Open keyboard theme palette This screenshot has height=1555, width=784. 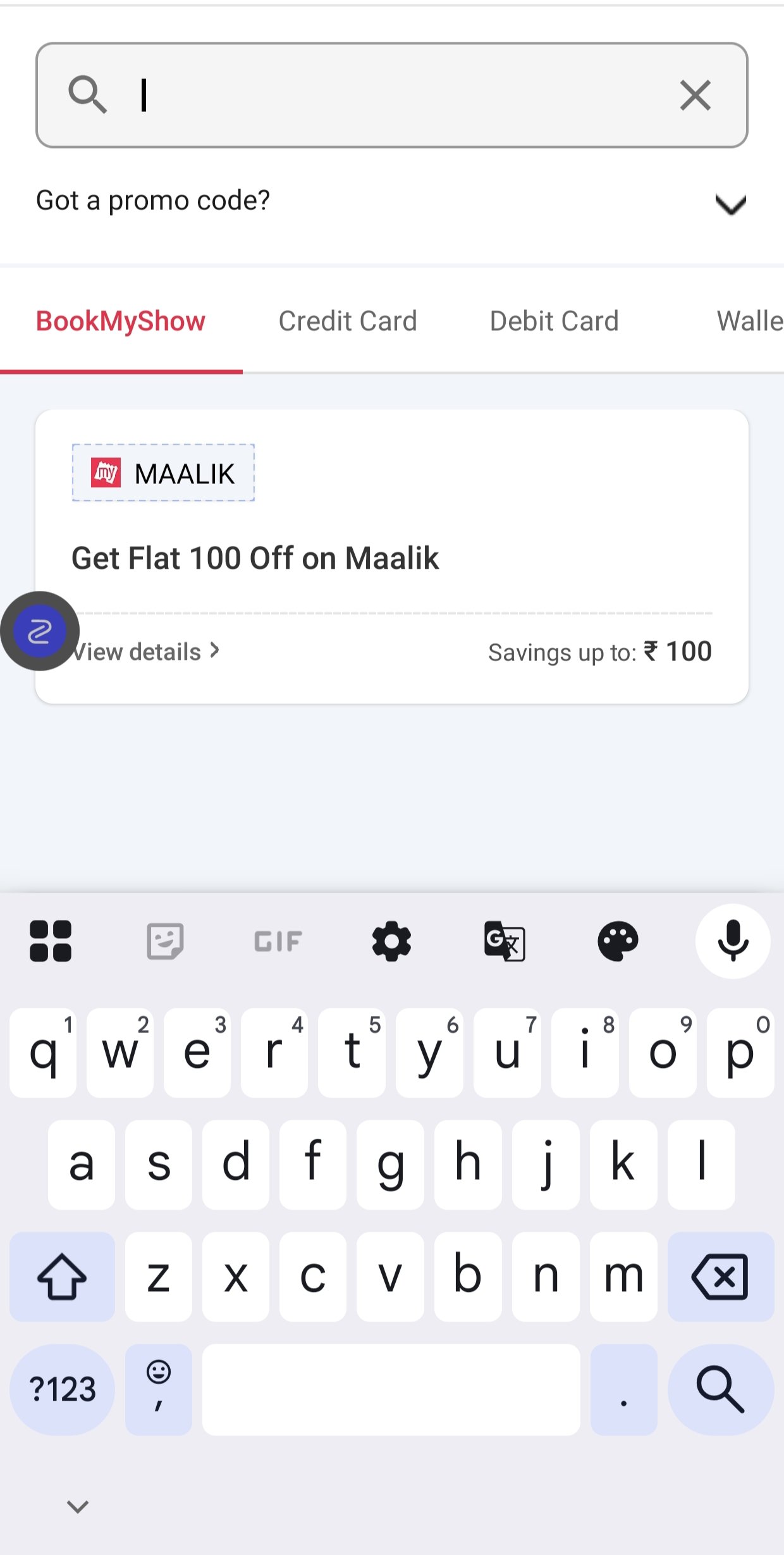pyautogui.click(x=618, y=941)
